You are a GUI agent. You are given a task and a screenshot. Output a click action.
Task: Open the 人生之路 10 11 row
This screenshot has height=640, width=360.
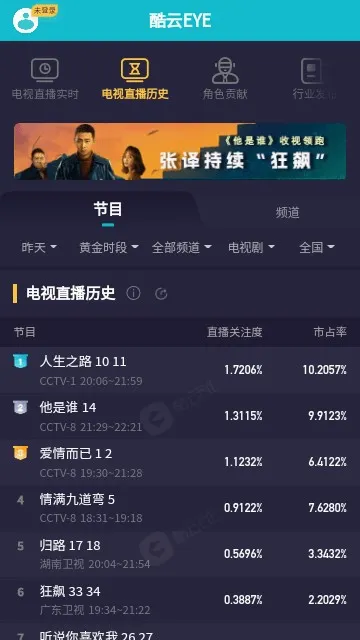point(180,370)
